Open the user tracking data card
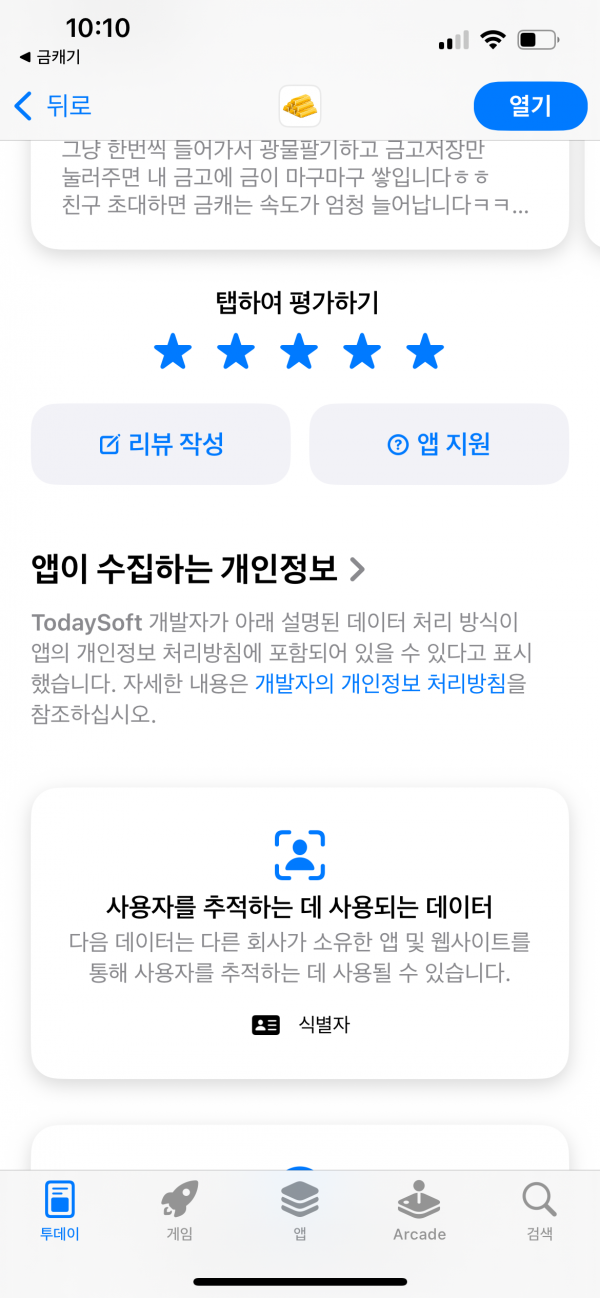This screenshot has width=600, height=1298. click(300, 932)
